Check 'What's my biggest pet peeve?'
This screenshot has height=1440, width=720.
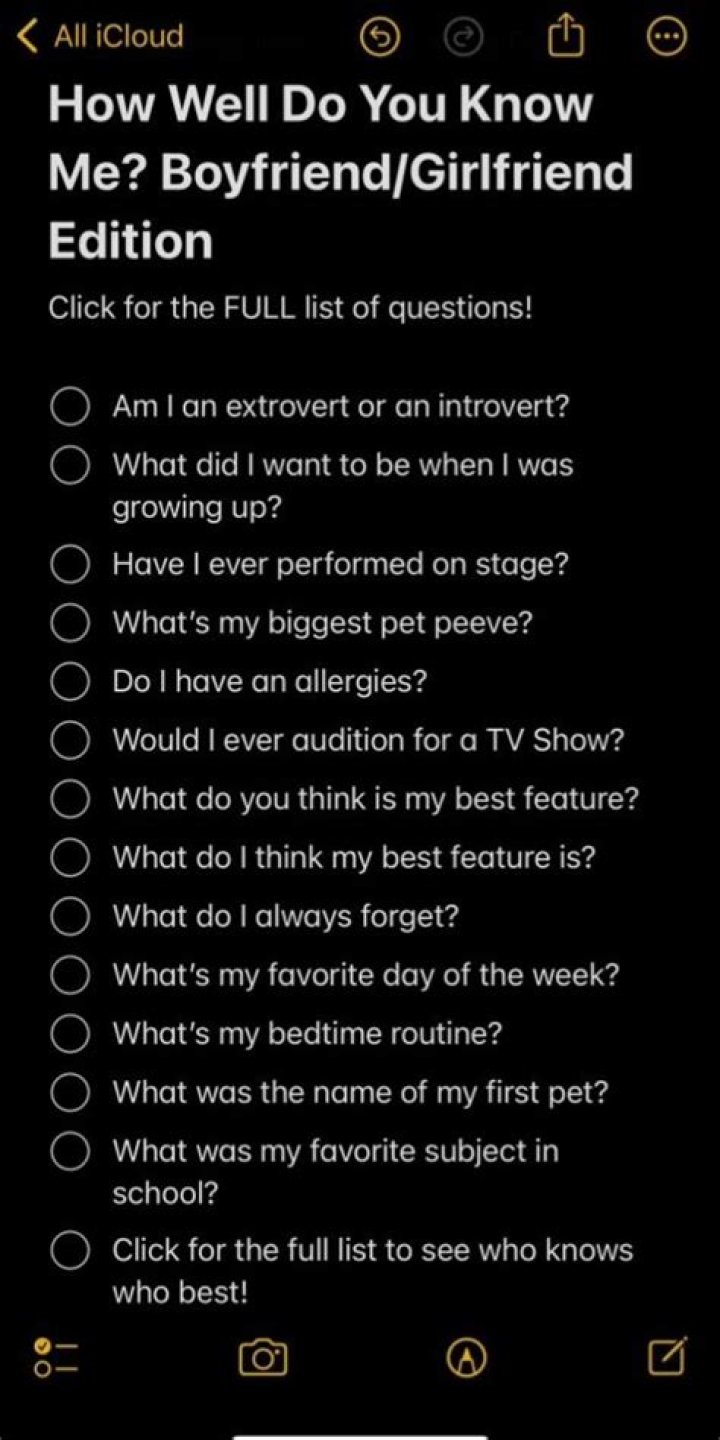click(69, 624)
